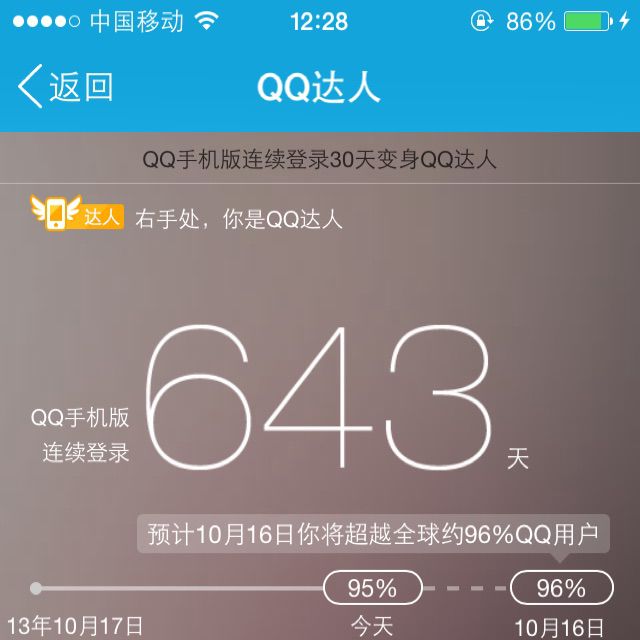Select the 96% marker for October 16

click(561, 588)
